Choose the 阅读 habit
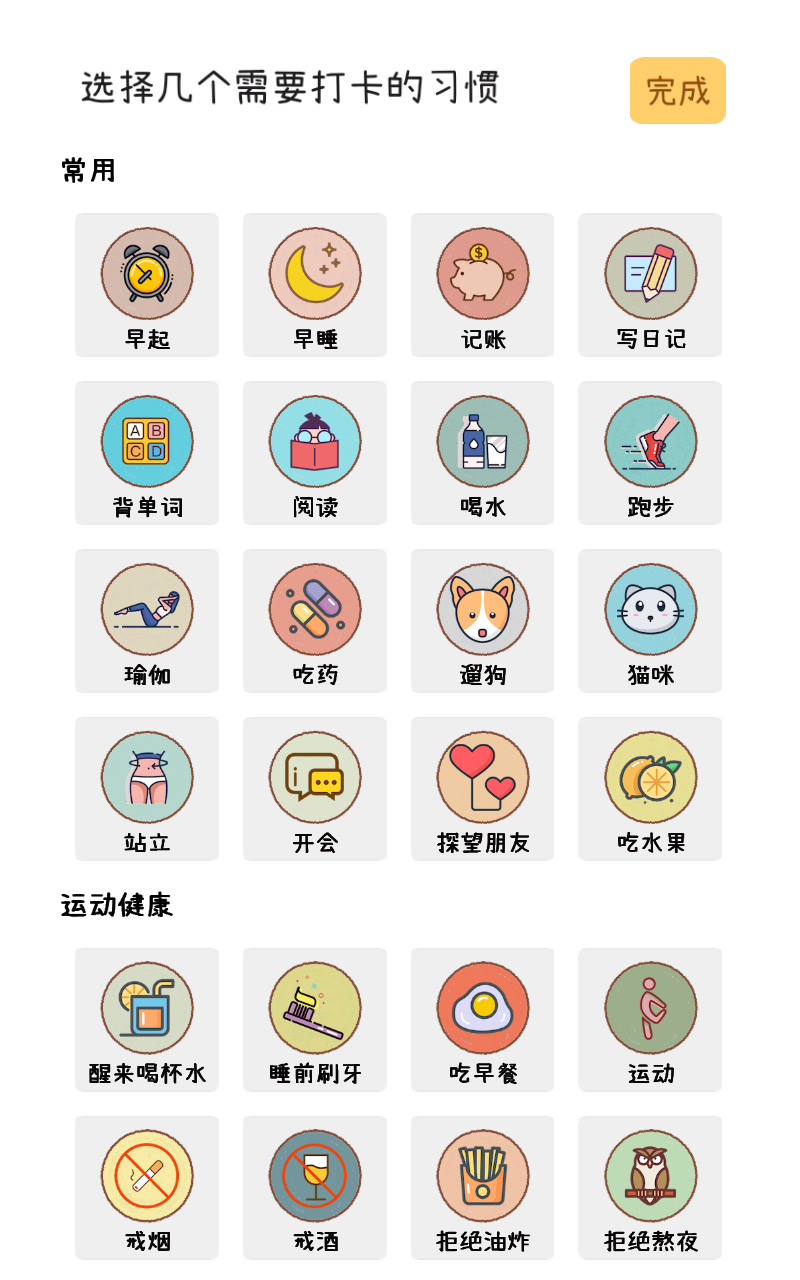Viewport: 800px width, 1280px height. 315,452
